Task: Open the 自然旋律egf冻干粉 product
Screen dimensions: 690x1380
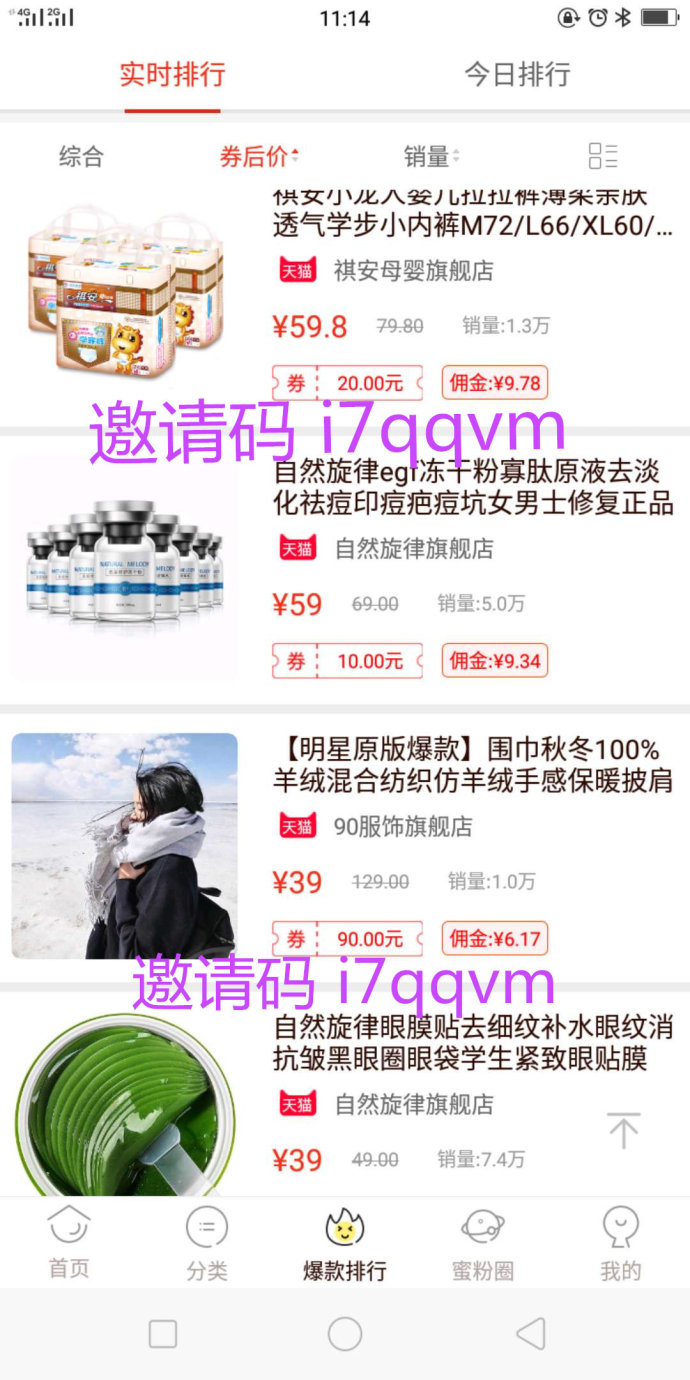Action: tap(345, 570)
